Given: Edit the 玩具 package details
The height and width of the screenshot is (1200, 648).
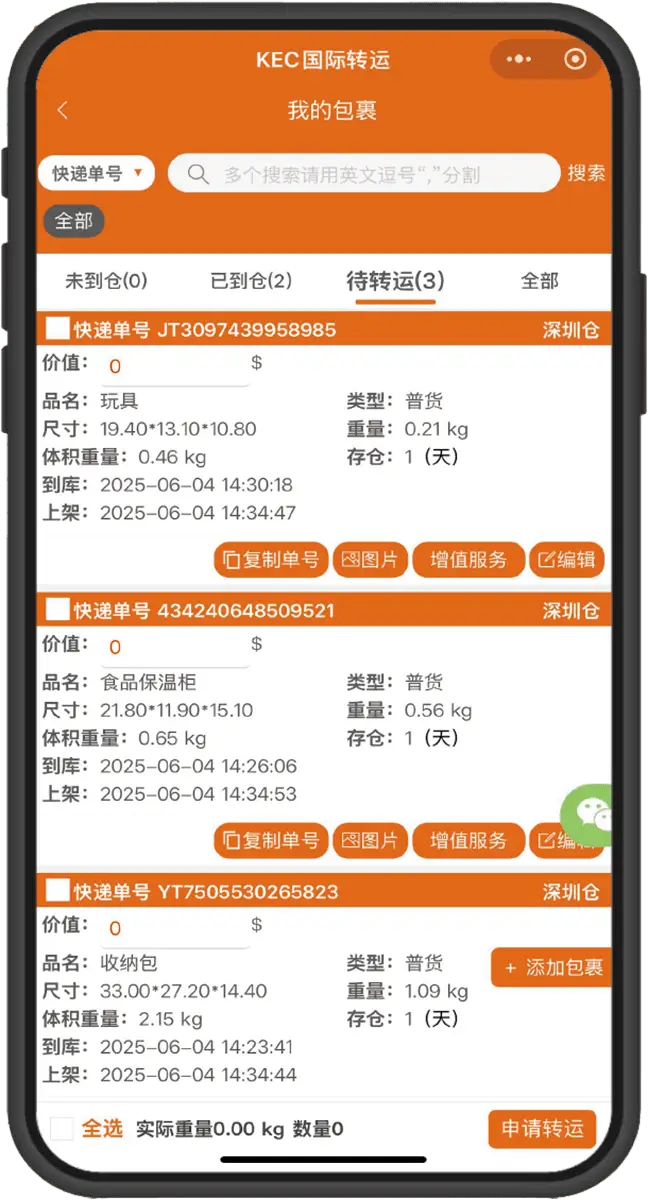Looking at the screenshot, I should point(567,560).
